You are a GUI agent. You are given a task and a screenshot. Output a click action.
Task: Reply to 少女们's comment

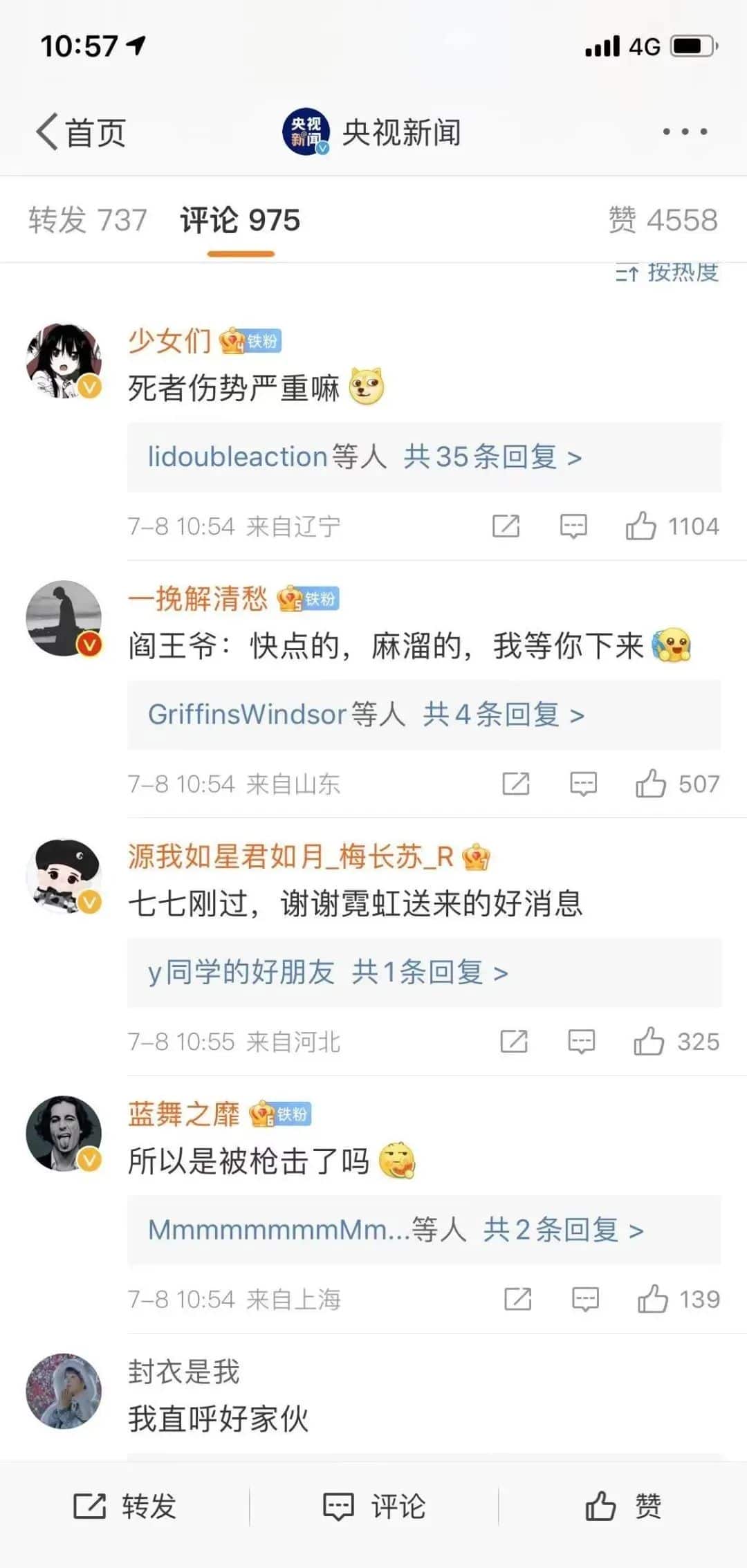(573, 526)
